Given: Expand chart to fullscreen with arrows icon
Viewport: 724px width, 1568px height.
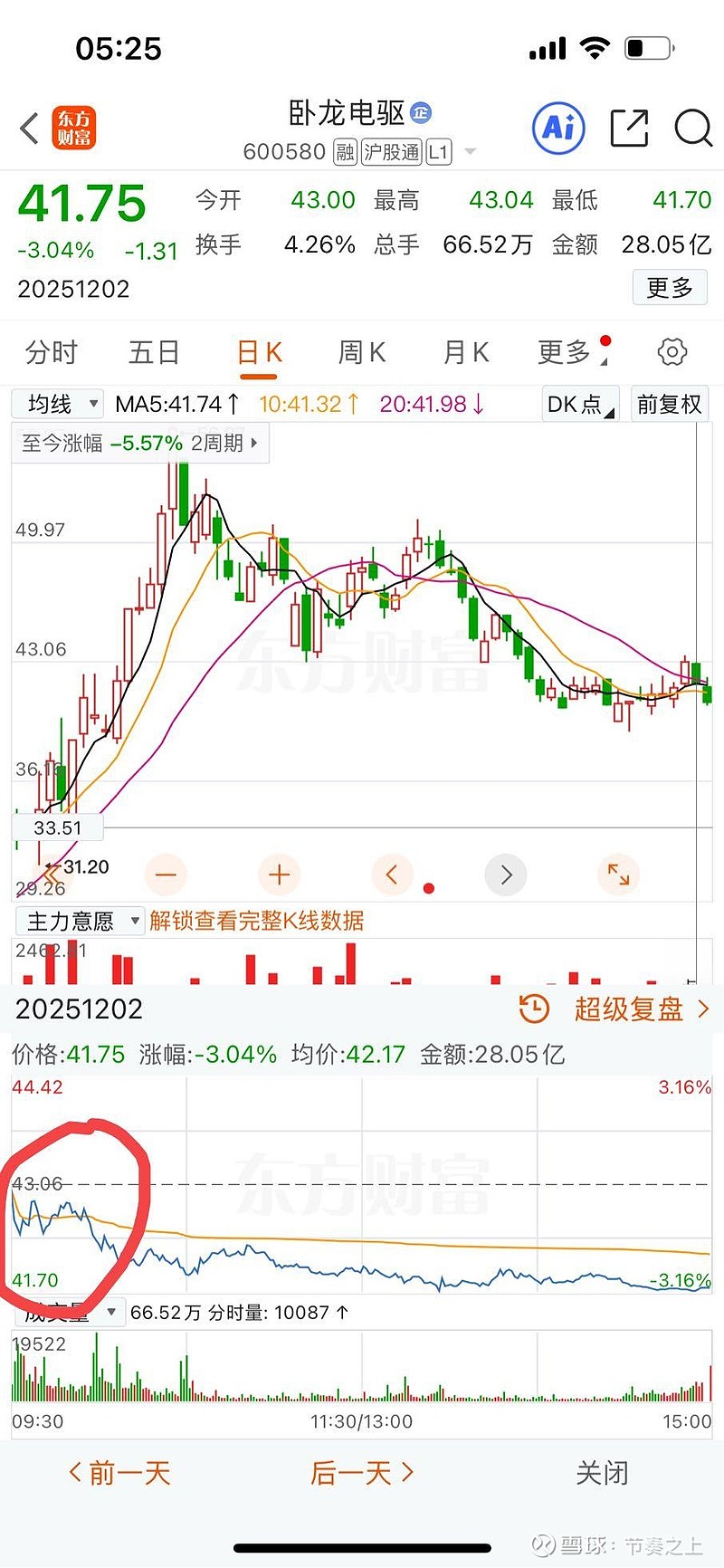Looking at the screenshot, I should (618, 875).
